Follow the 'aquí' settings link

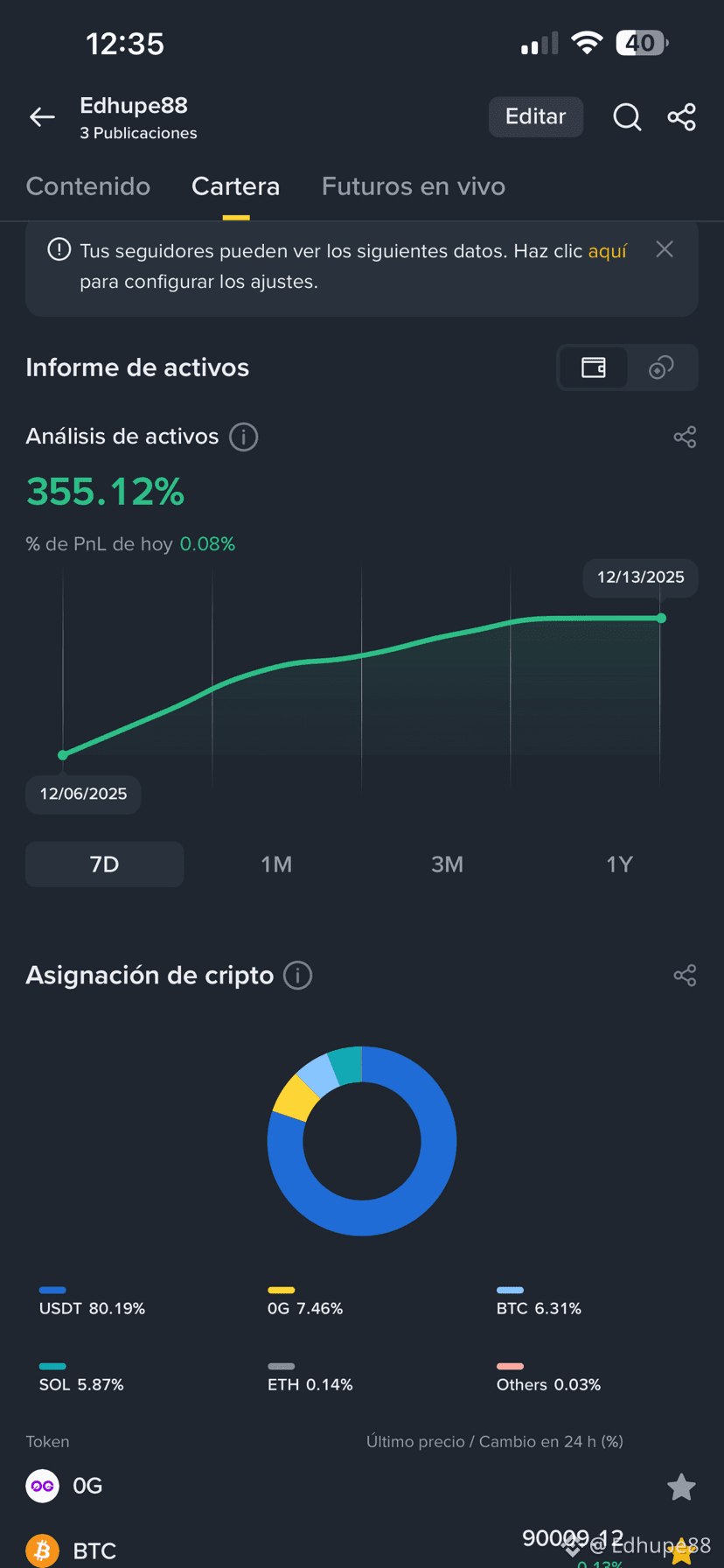tap(607, 251)
